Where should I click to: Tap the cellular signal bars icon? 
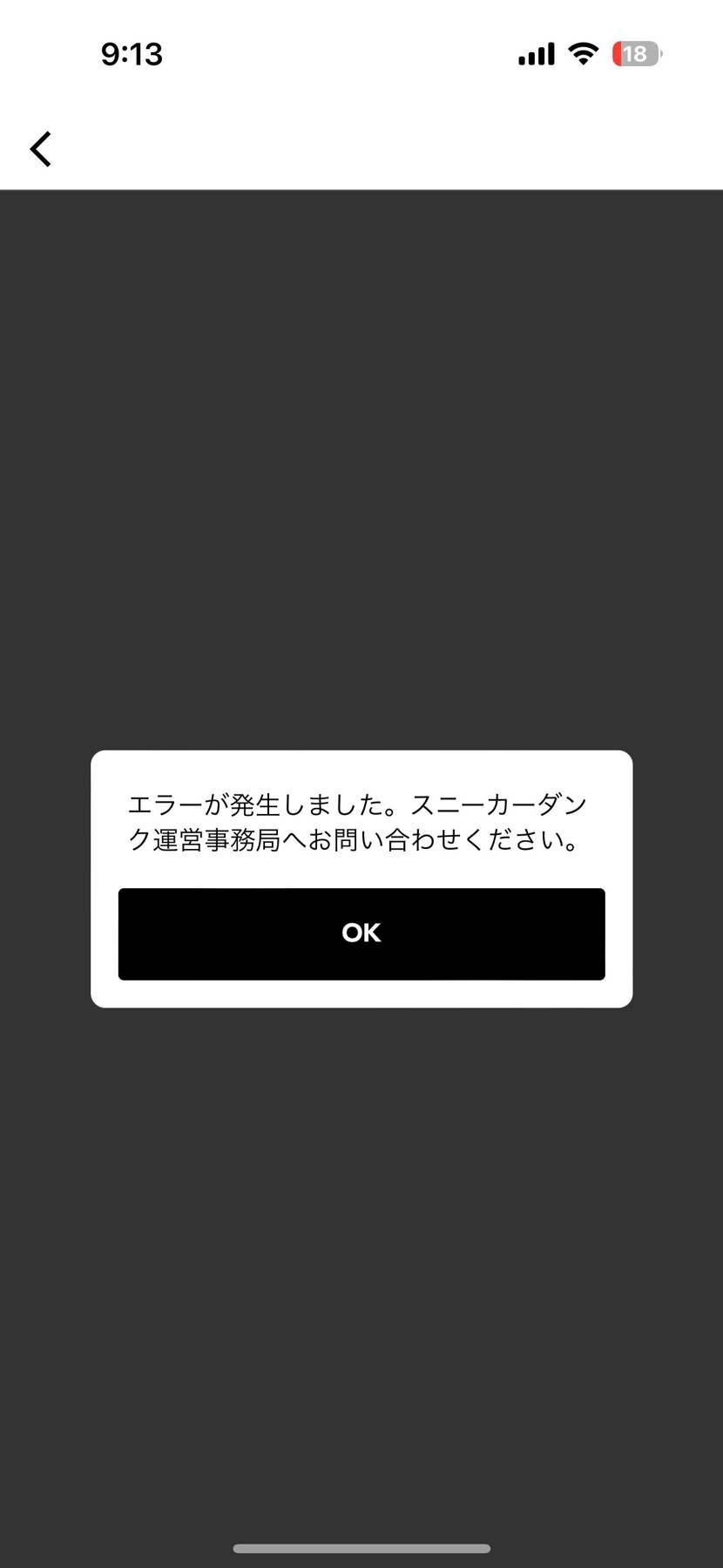(535, 52)
